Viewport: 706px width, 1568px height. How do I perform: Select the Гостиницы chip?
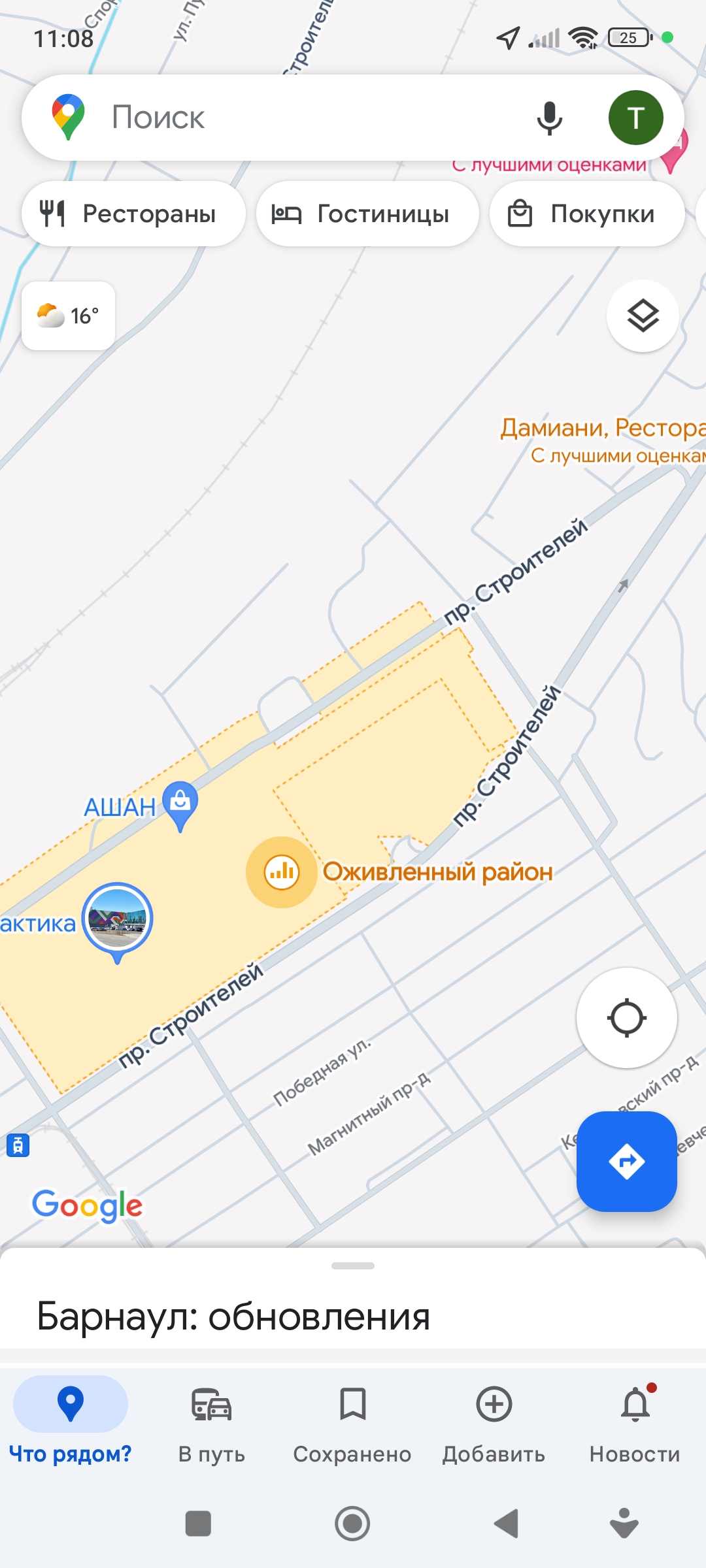367,214
